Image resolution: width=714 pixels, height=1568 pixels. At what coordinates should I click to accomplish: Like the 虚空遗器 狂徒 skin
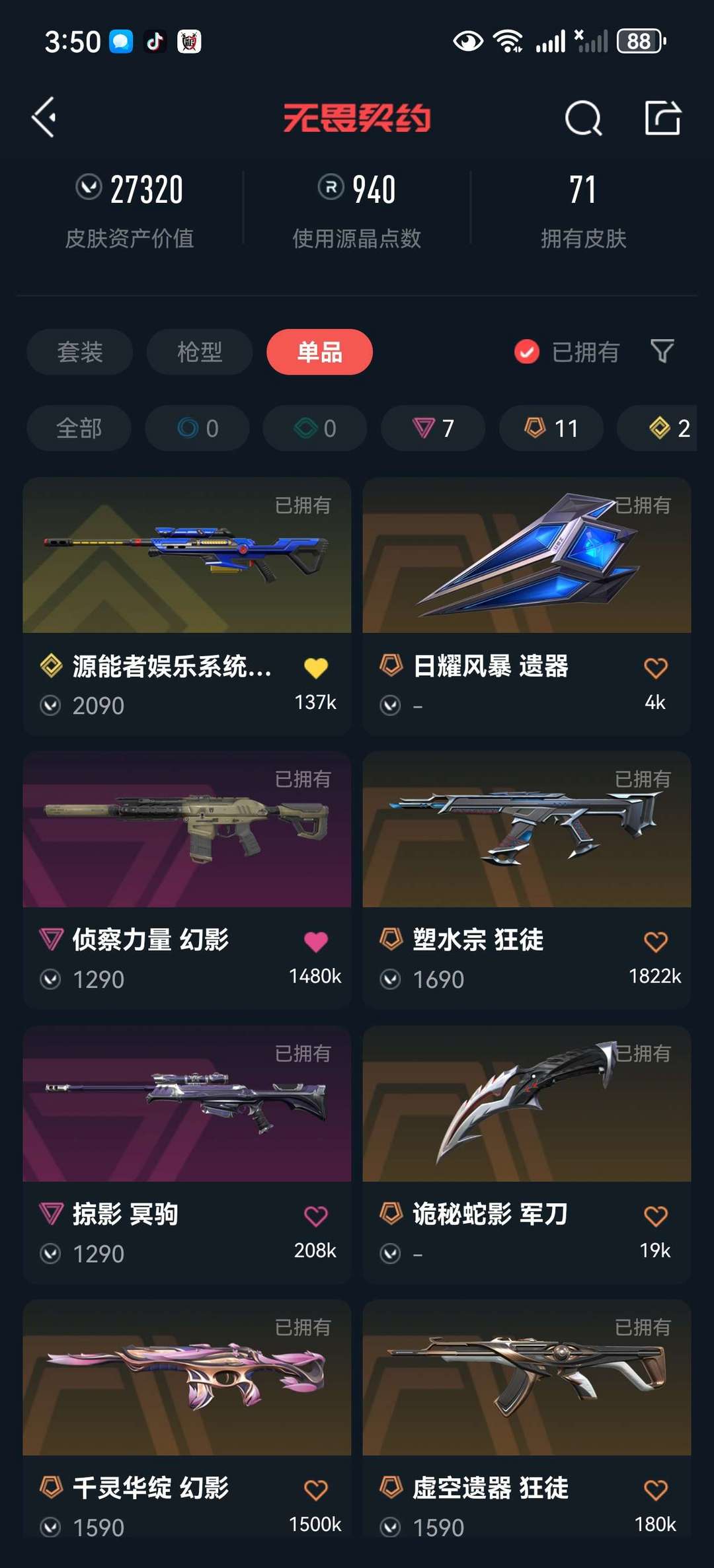(x=656, y=1489)
